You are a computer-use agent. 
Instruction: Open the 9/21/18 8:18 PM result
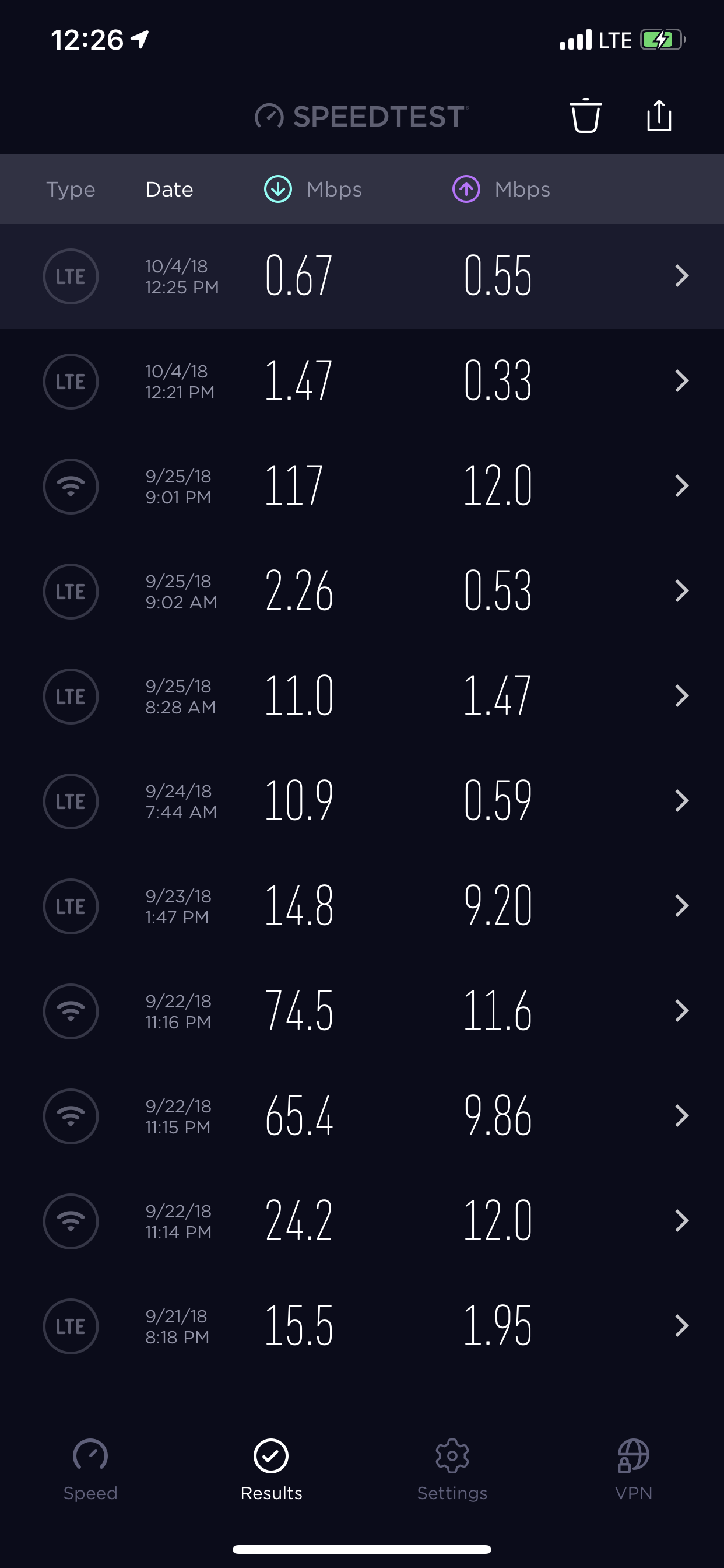[x=362, y=1326]
